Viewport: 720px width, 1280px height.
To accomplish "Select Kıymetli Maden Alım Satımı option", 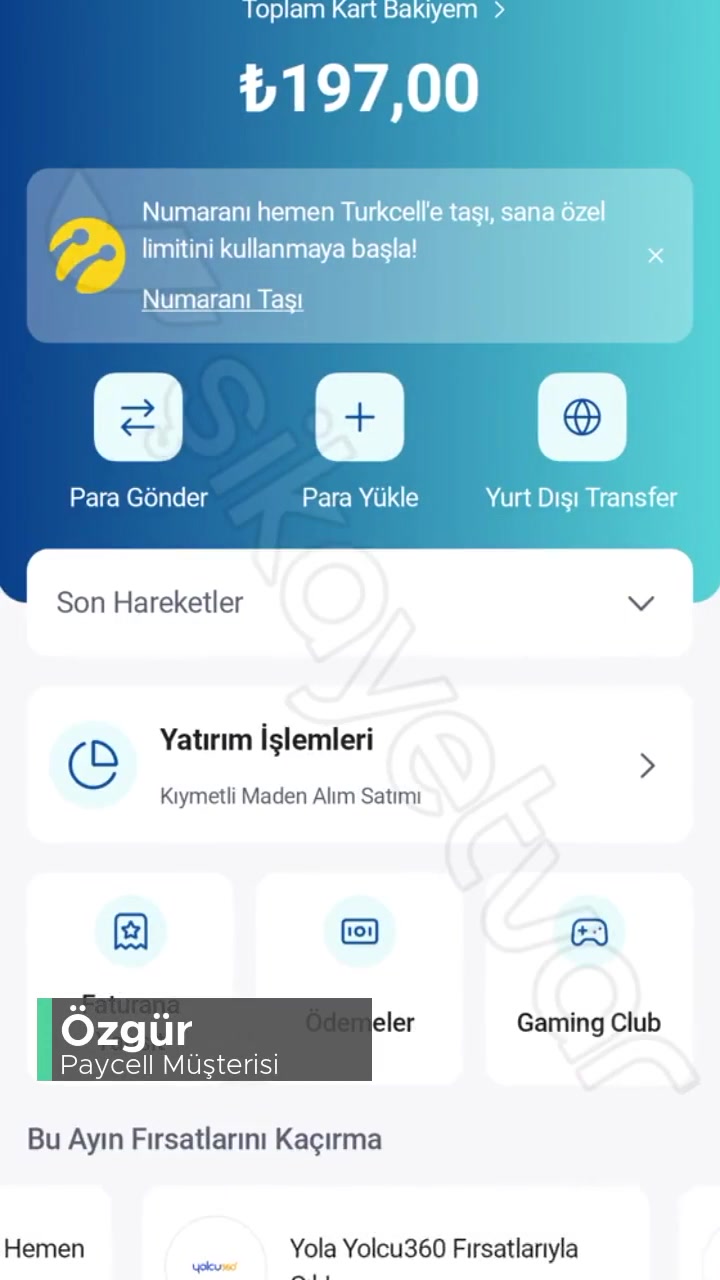I will [x=290, y=796].
